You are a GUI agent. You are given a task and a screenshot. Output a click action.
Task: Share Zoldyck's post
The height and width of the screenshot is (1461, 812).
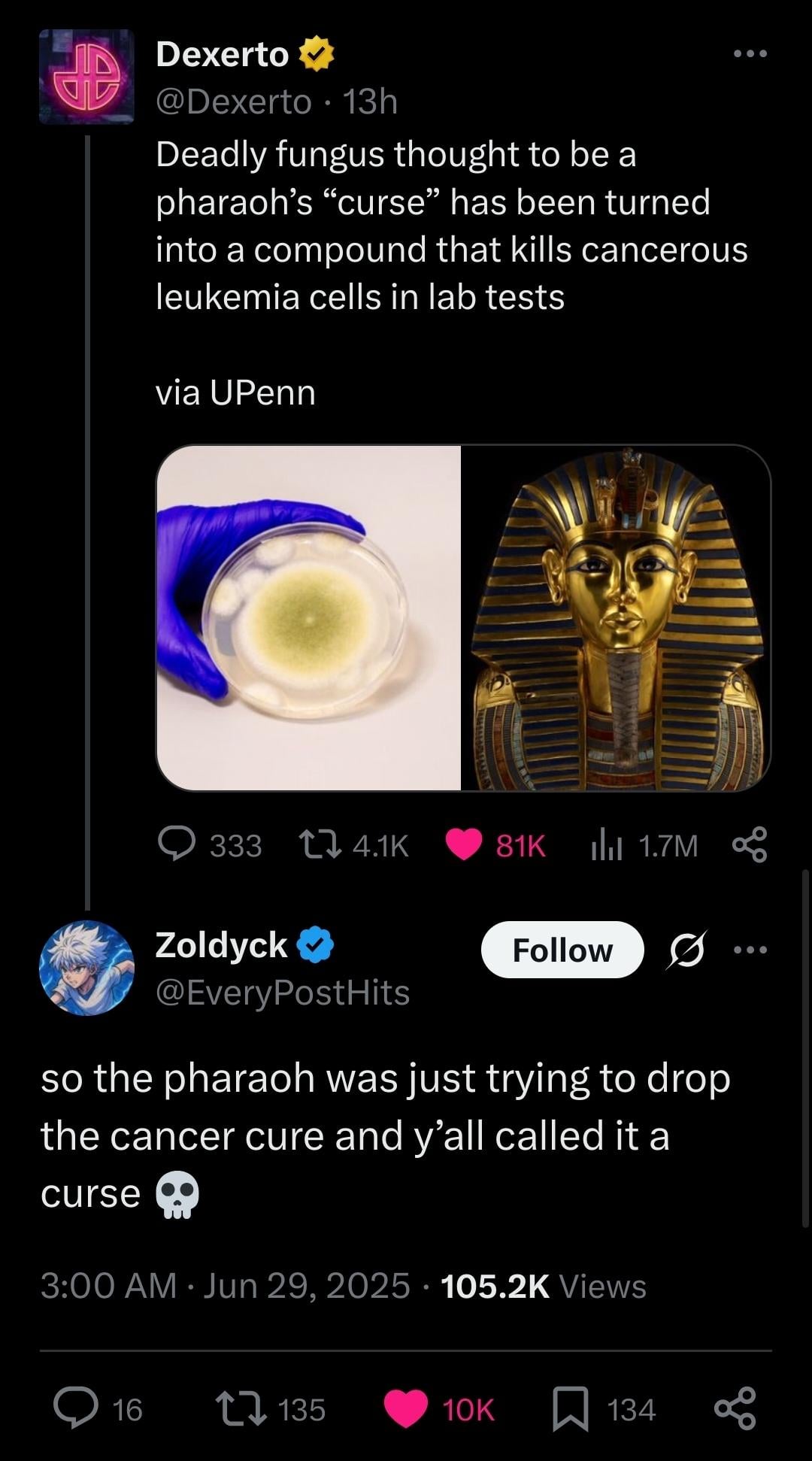(735, 1408)
